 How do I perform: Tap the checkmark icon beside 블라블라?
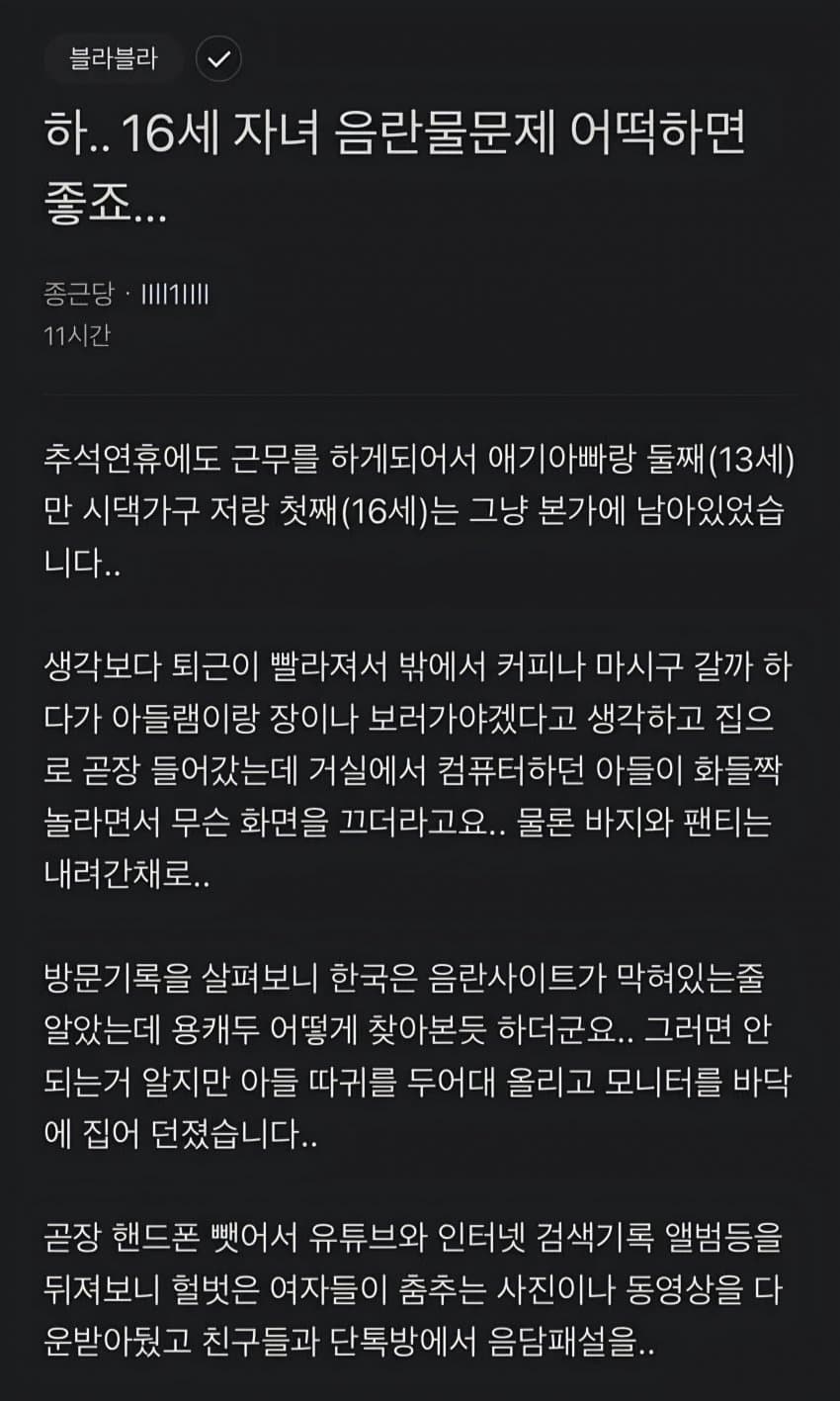tap(218, 60)
